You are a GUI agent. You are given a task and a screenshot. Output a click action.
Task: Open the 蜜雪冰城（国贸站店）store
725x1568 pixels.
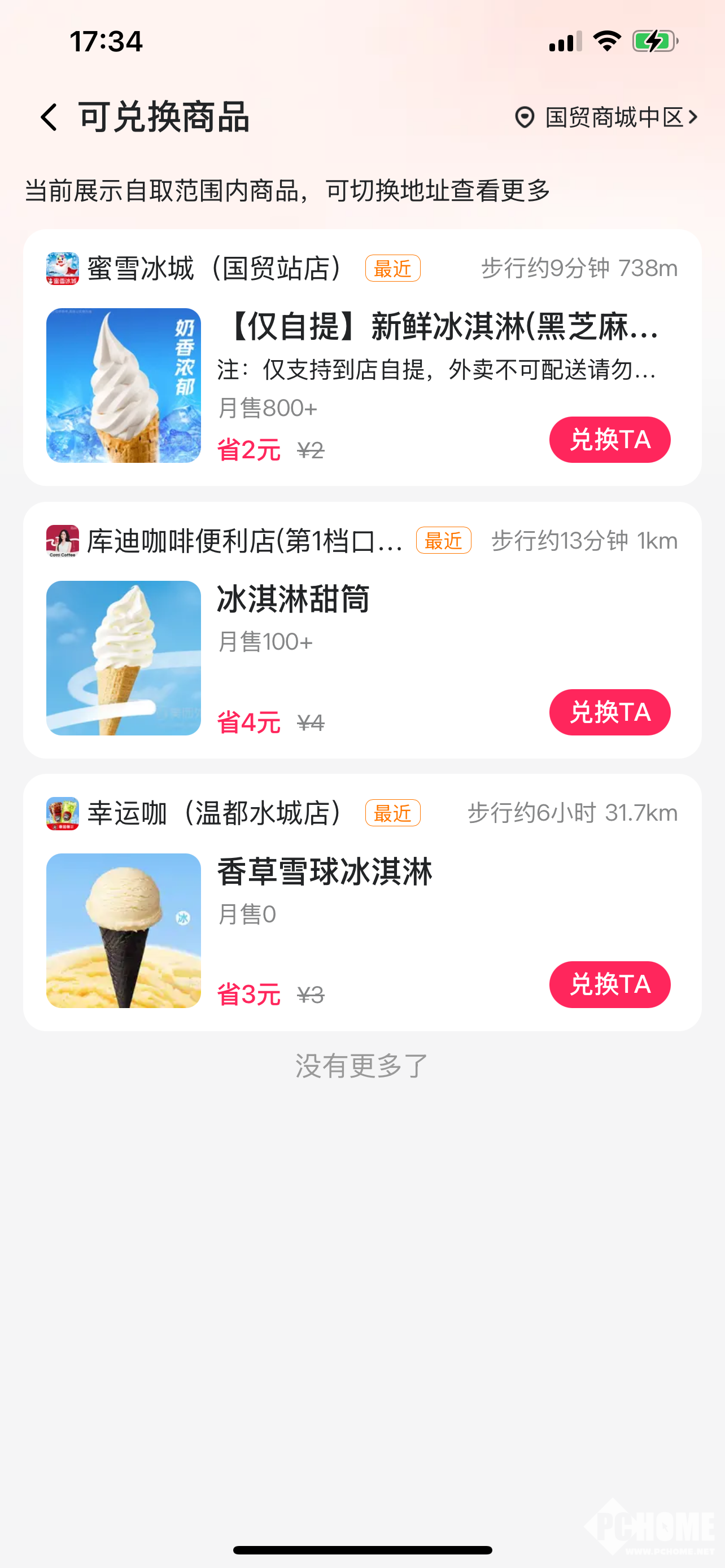(x=216, y=269)
